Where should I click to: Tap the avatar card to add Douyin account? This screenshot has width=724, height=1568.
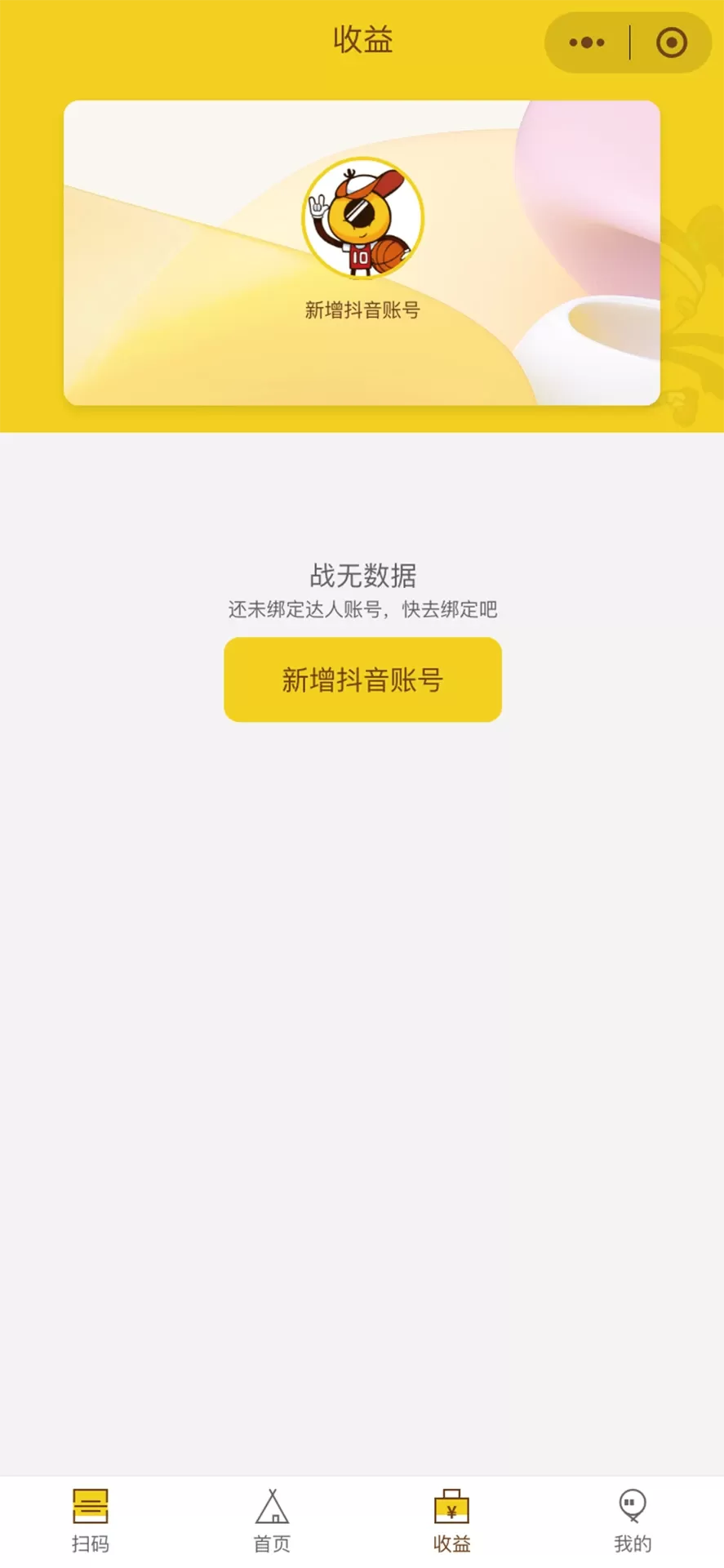coord(362,252)
